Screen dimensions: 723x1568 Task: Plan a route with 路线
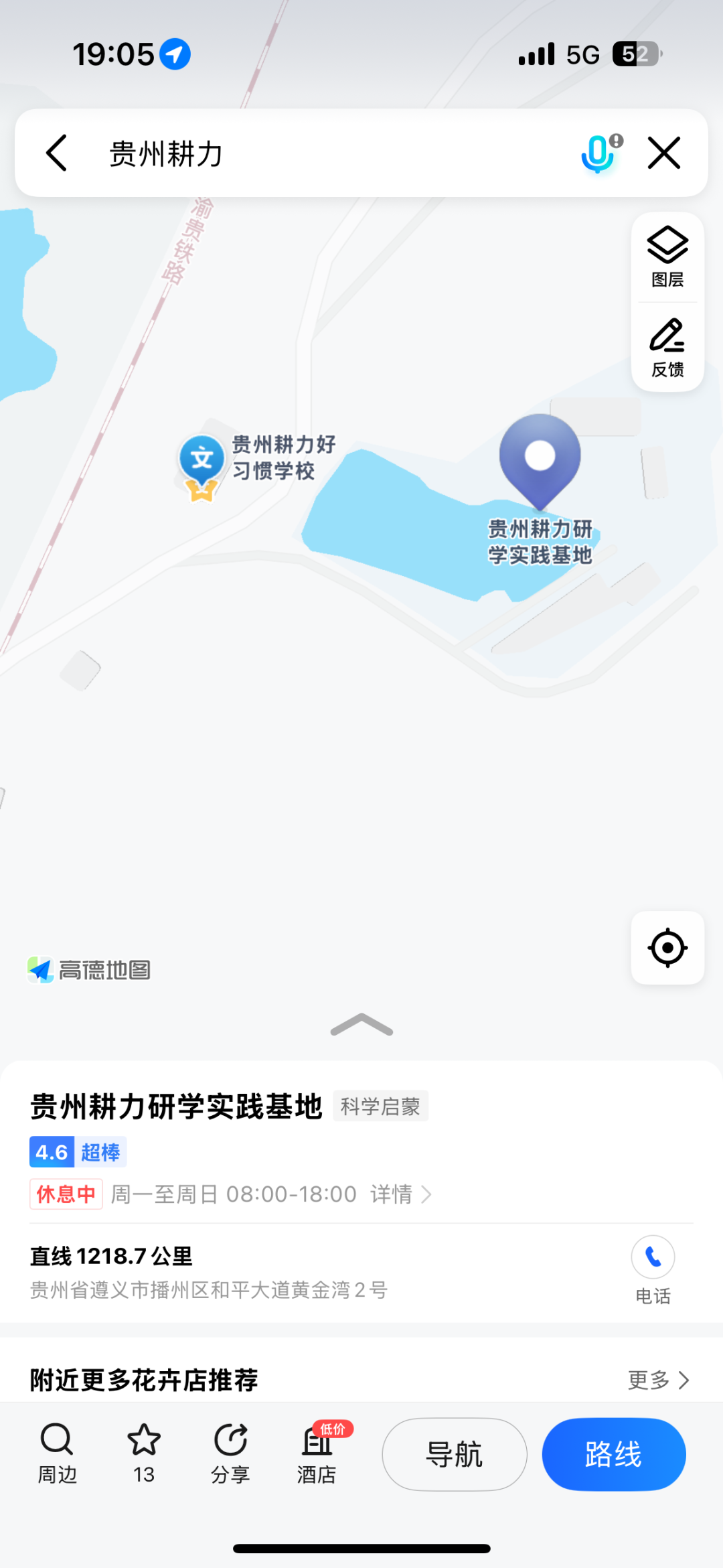point(613,1454)
